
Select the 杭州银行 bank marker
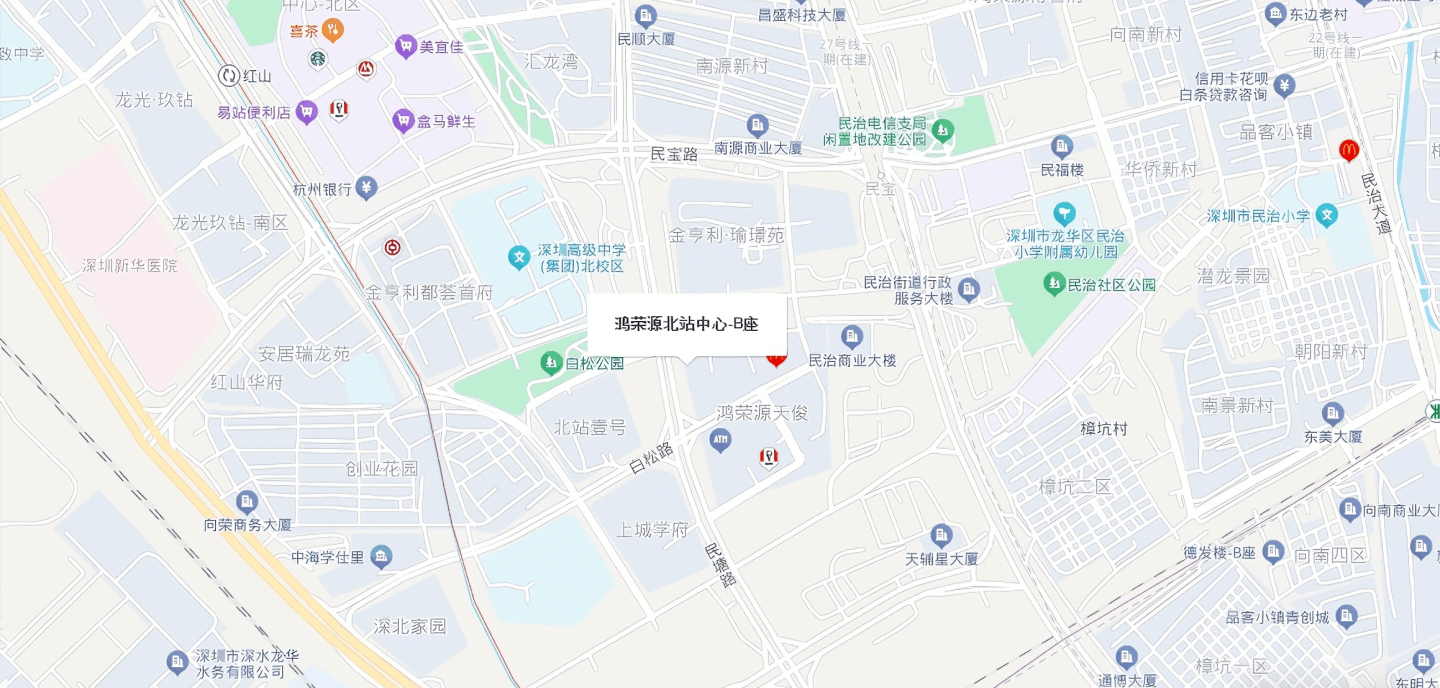[x=367, y=188]
